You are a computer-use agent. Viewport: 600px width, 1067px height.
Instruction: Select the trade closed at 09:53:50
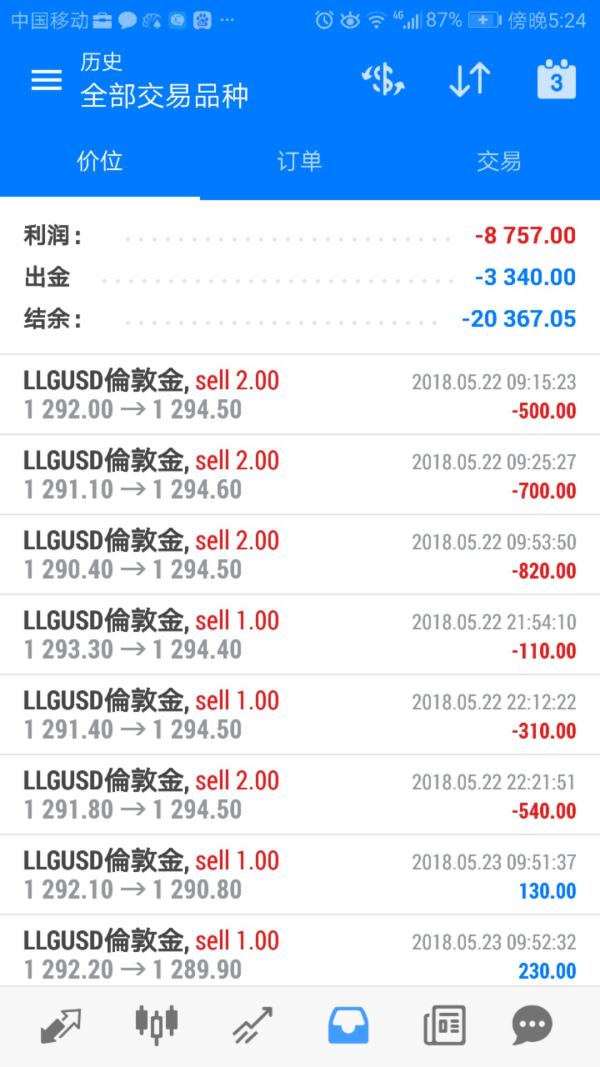click(300, 555)
